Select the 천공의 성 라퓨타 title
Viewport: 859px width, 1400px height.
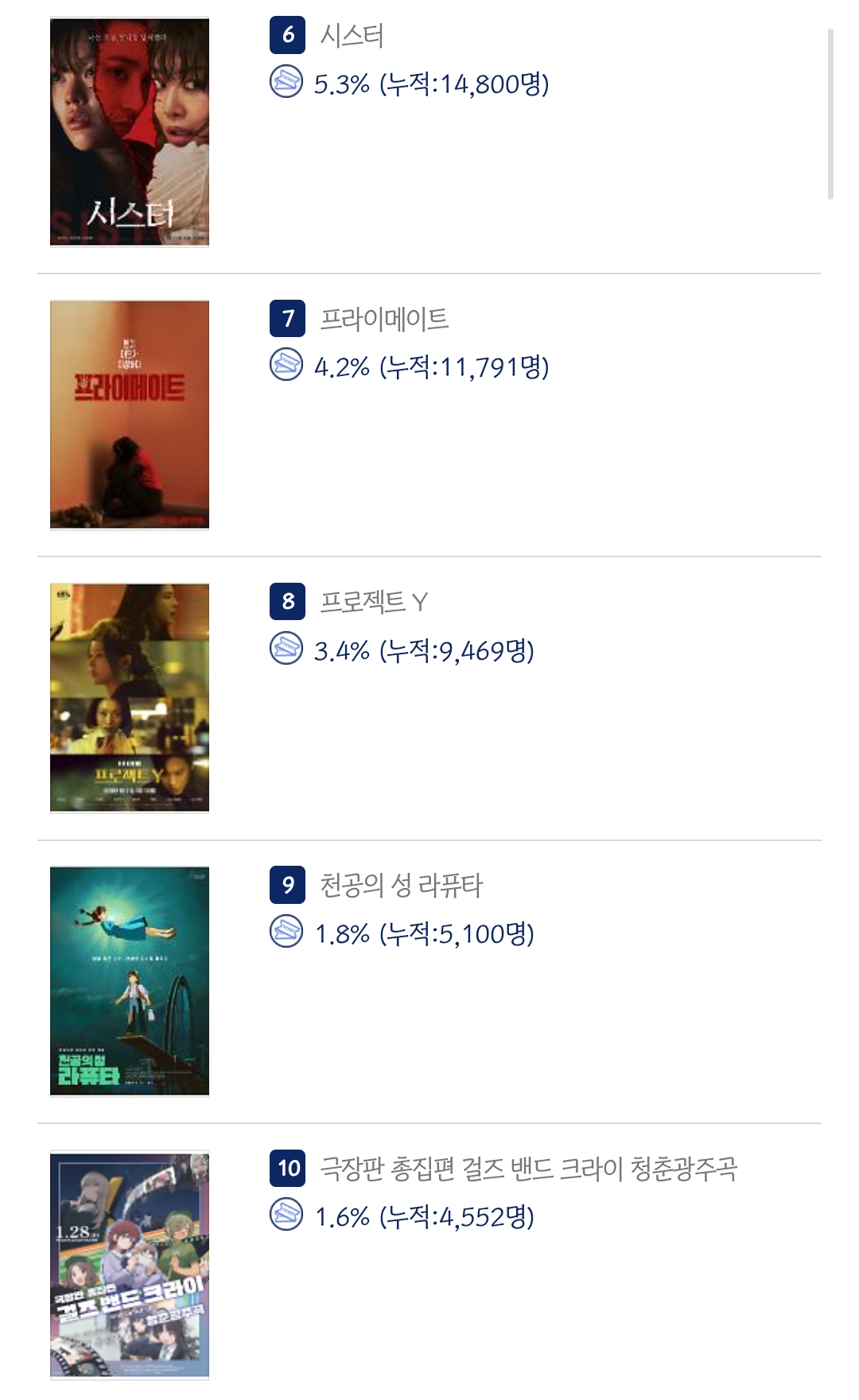click(x=401, y=885)
